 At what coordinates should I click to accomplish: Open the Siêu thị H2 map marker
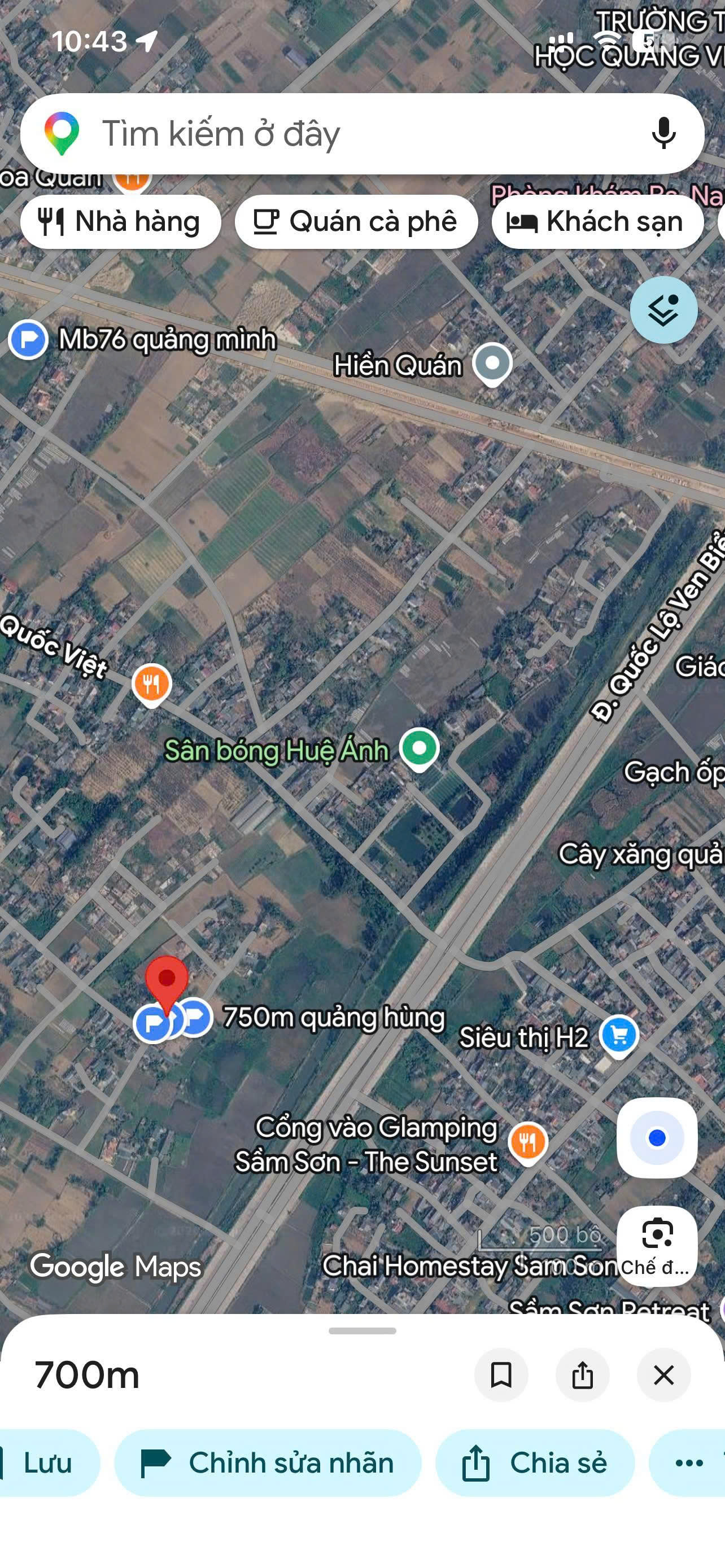[618, 1035]
